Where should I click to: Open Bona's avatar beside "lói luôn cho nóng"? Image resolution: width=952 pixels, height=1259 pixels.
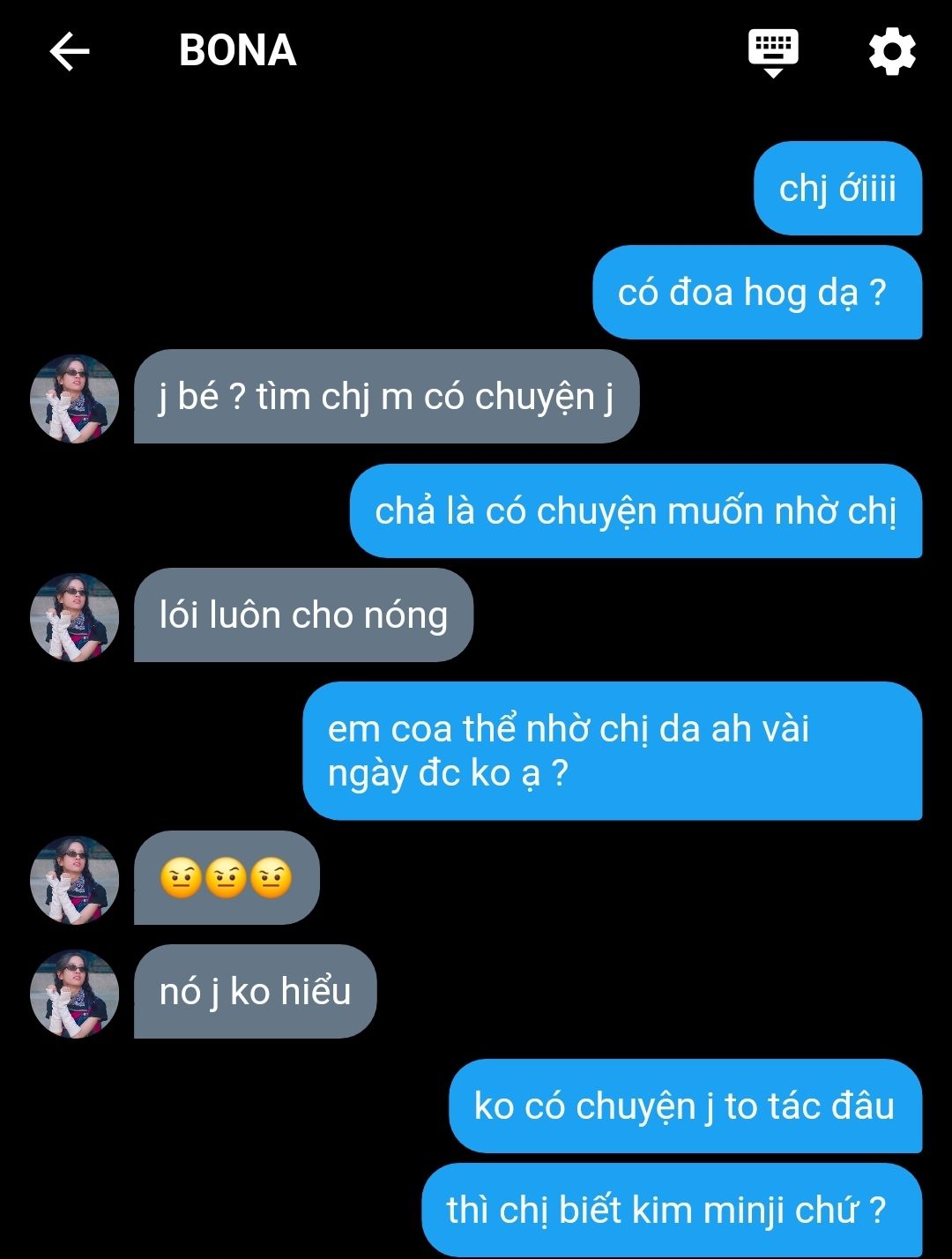click(75, 617)
